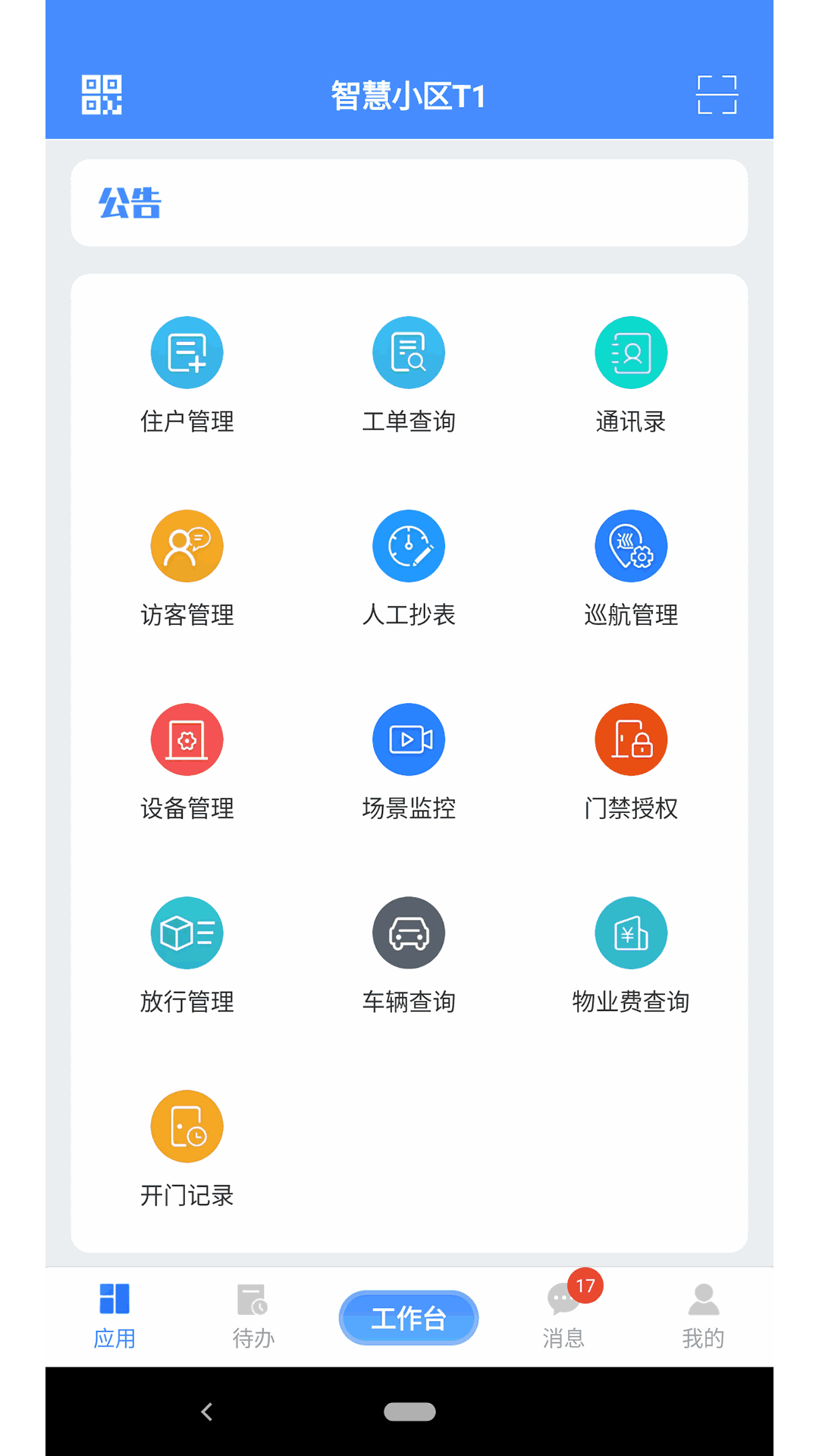Open 住户管理 (resident management)
This screenshot has width=819, height=1456.
point(187,374)
